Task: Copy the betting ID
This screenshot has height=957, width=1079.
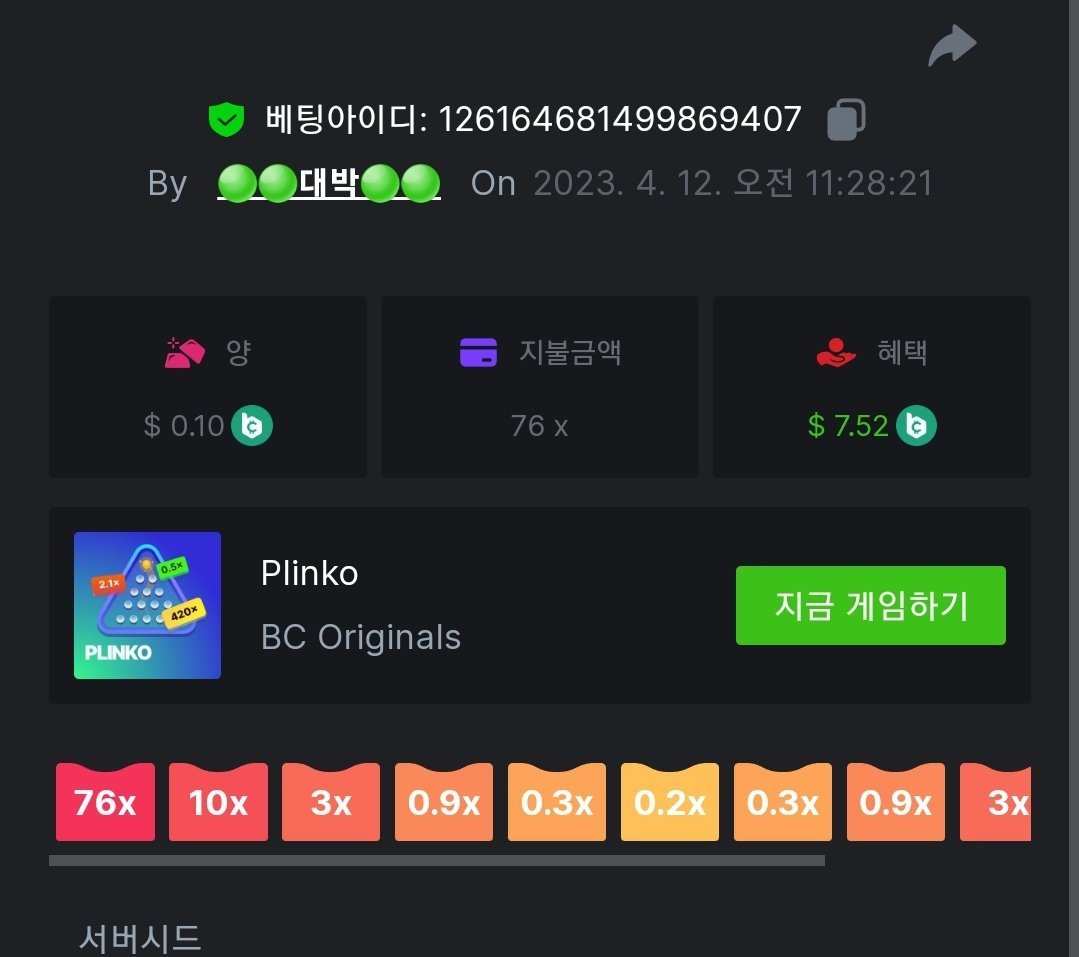Action: point(846,120)
